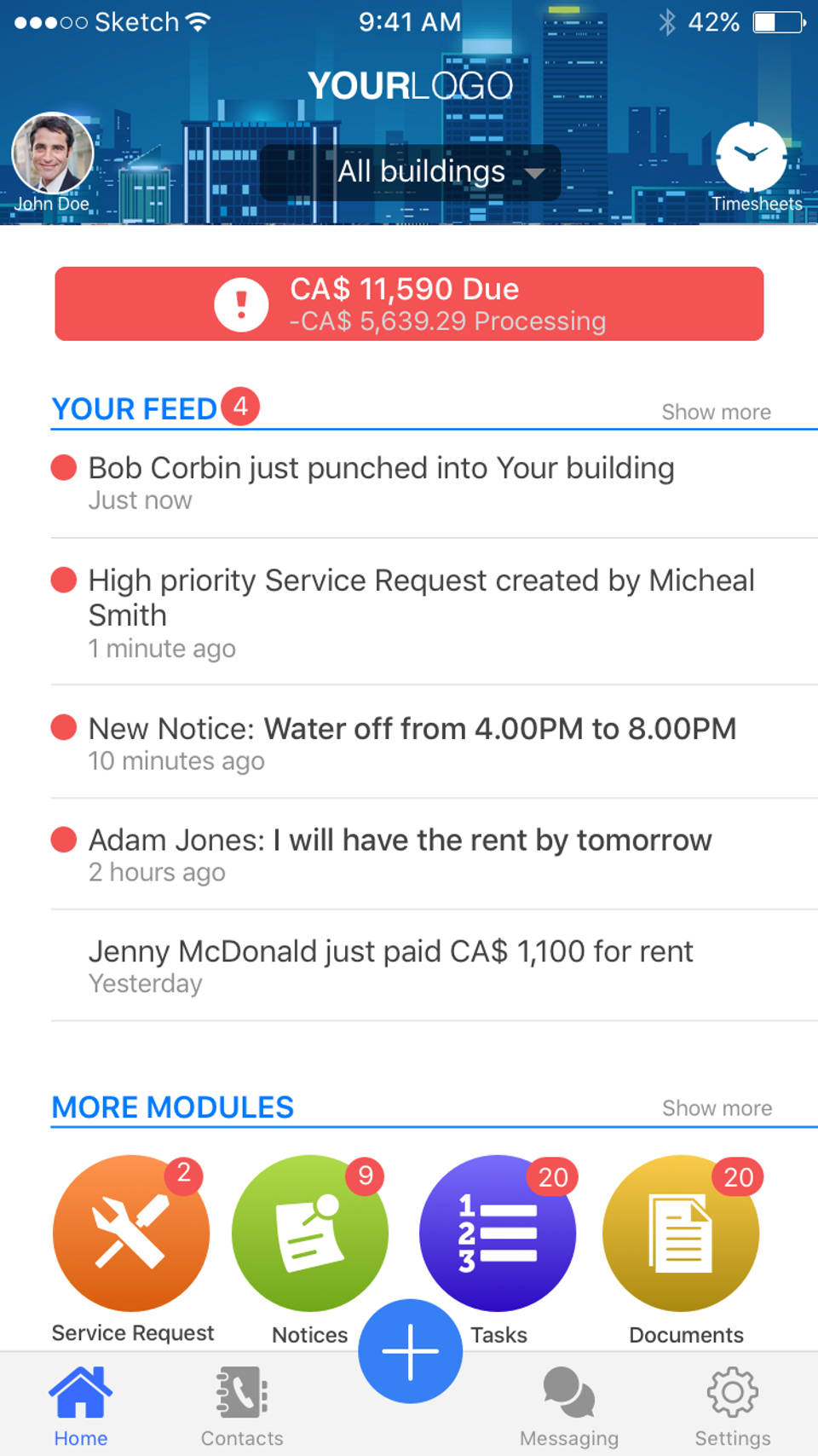Open Adam Jones's rent message
Image resolution: width=818 pixels, height=1456 pixels.
[x=400, y=854]
